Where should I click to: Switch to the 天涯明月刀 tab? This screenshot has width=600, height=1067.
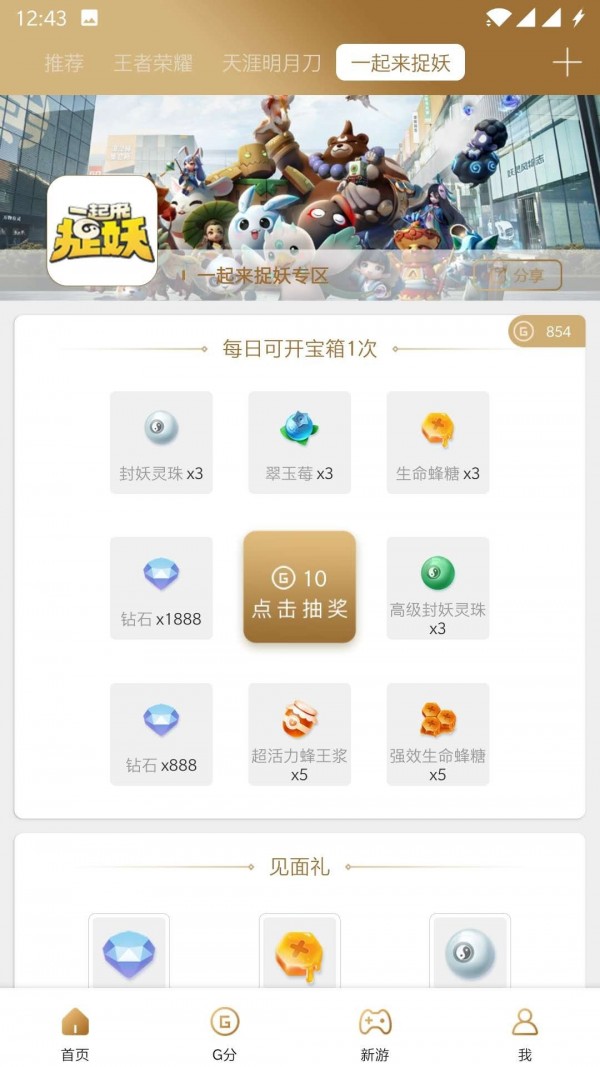pos(272,64)
